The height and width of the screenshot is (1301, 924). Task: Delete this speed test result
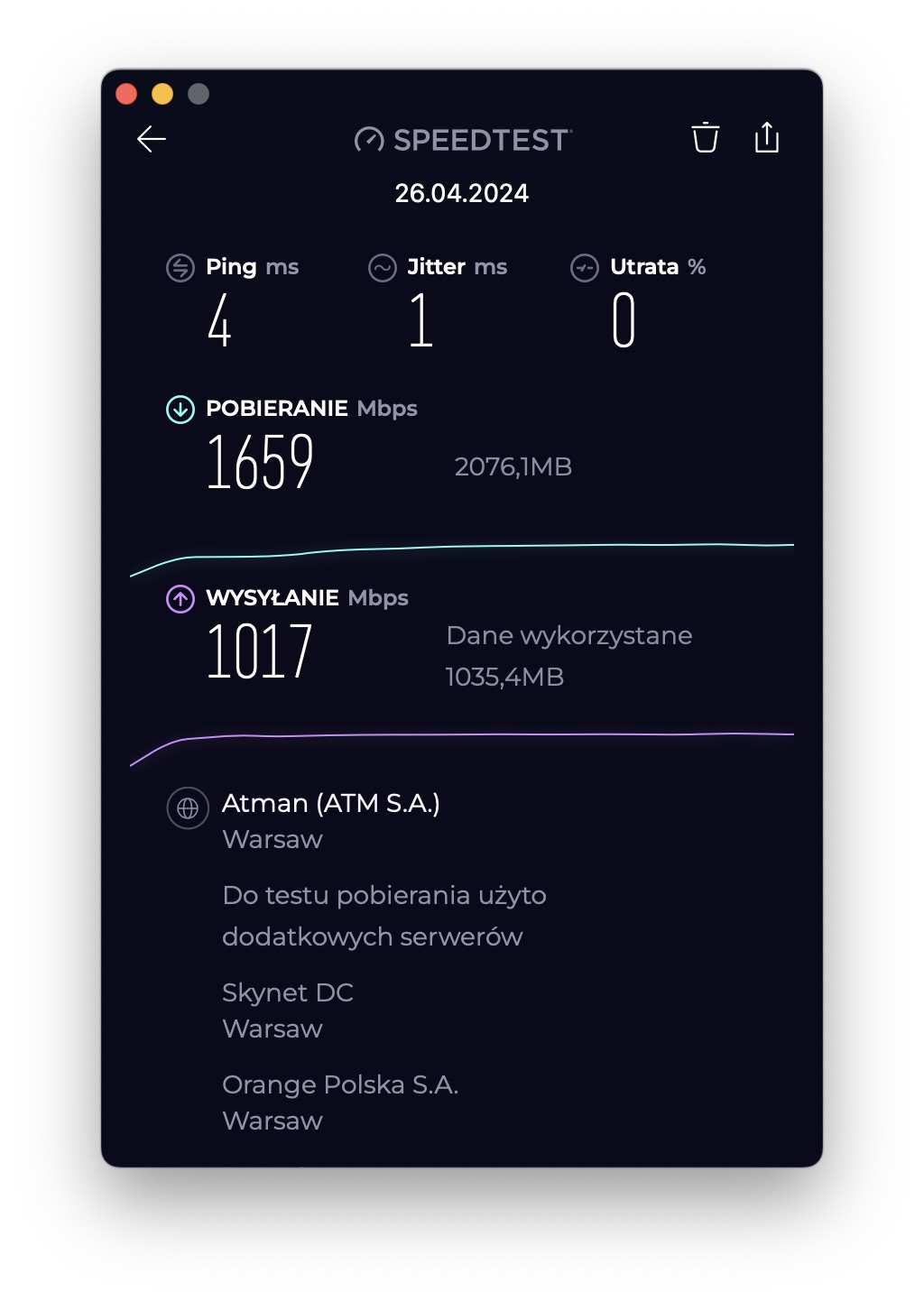705,138
